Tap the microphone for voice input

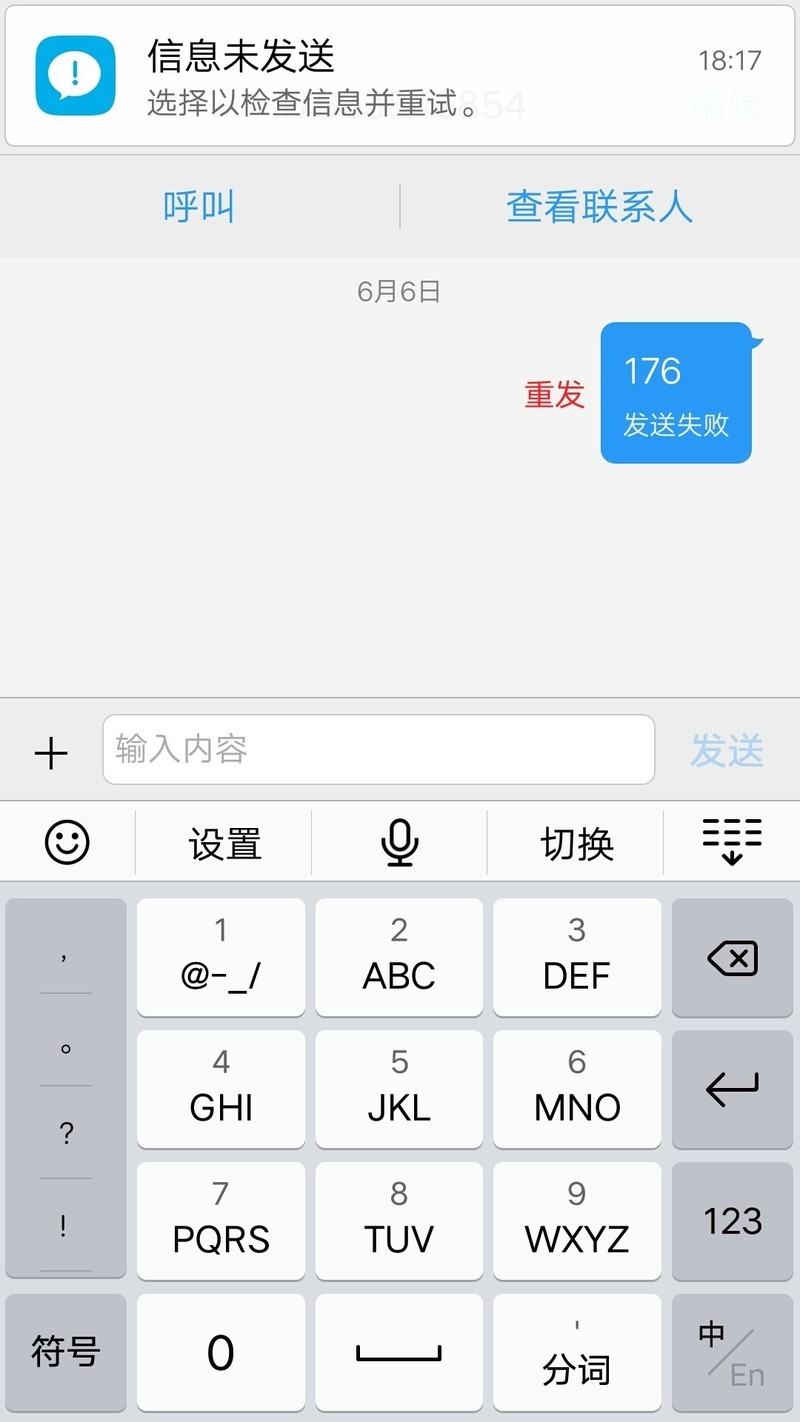[x=399, y=843]
